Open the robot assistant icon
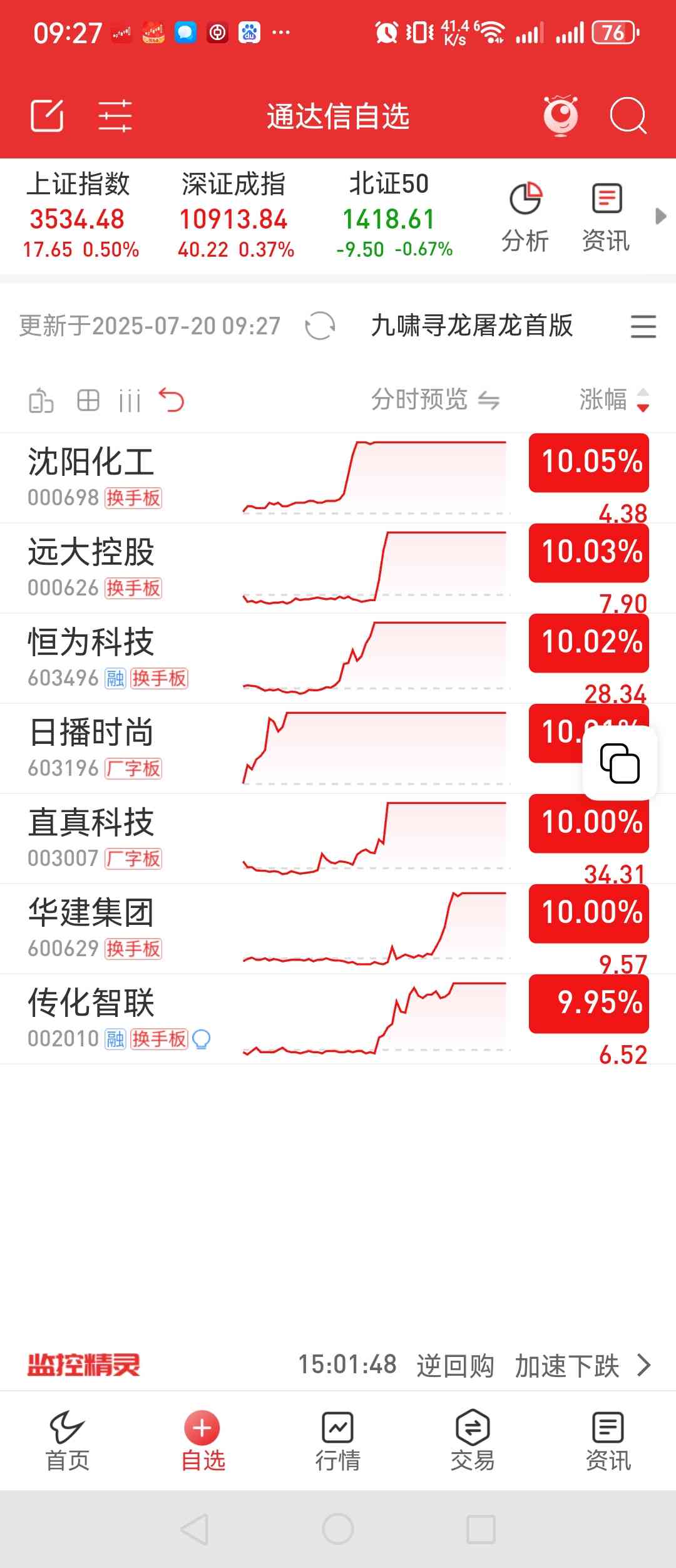 (x=561, y=116)
